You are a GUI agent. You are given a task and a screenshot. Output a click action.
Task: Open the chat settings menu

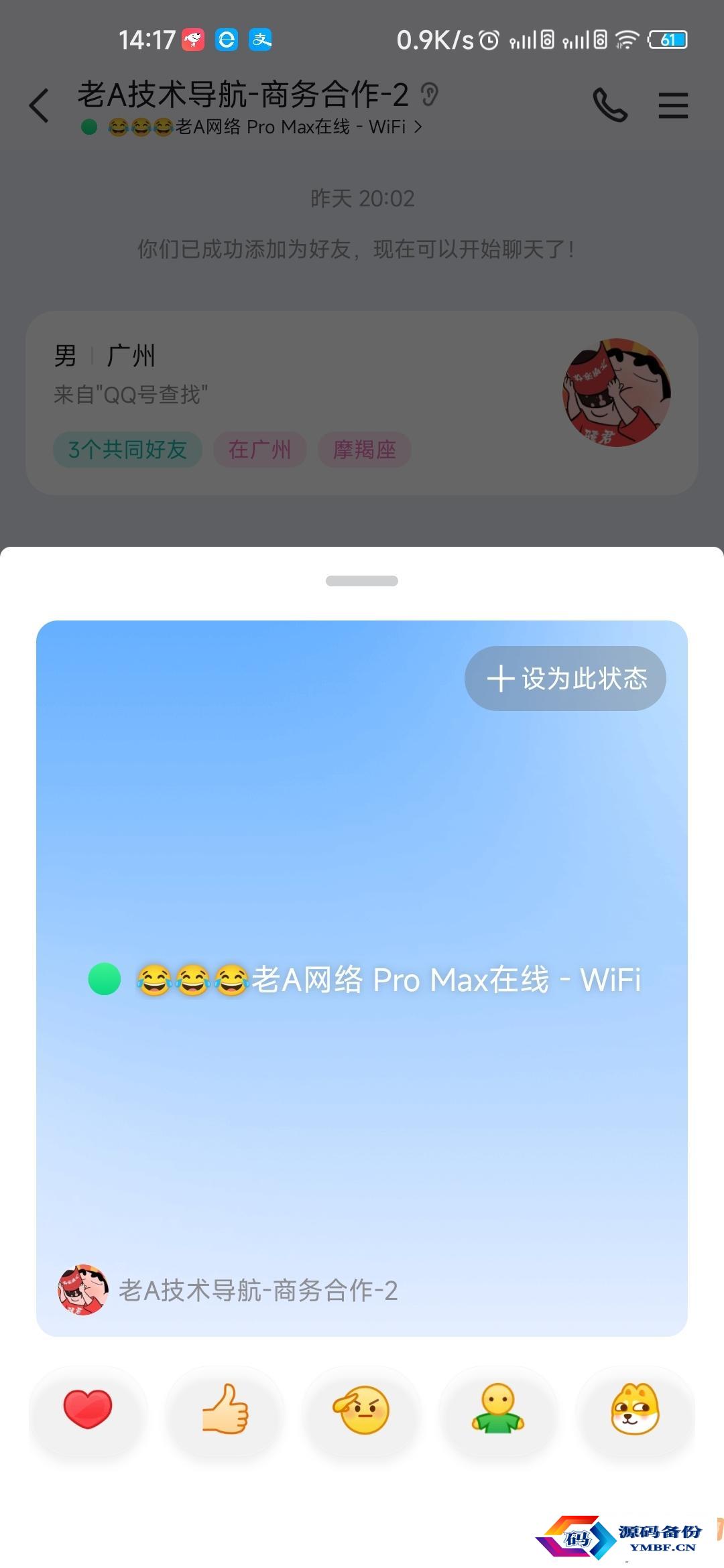click(673, 105)
